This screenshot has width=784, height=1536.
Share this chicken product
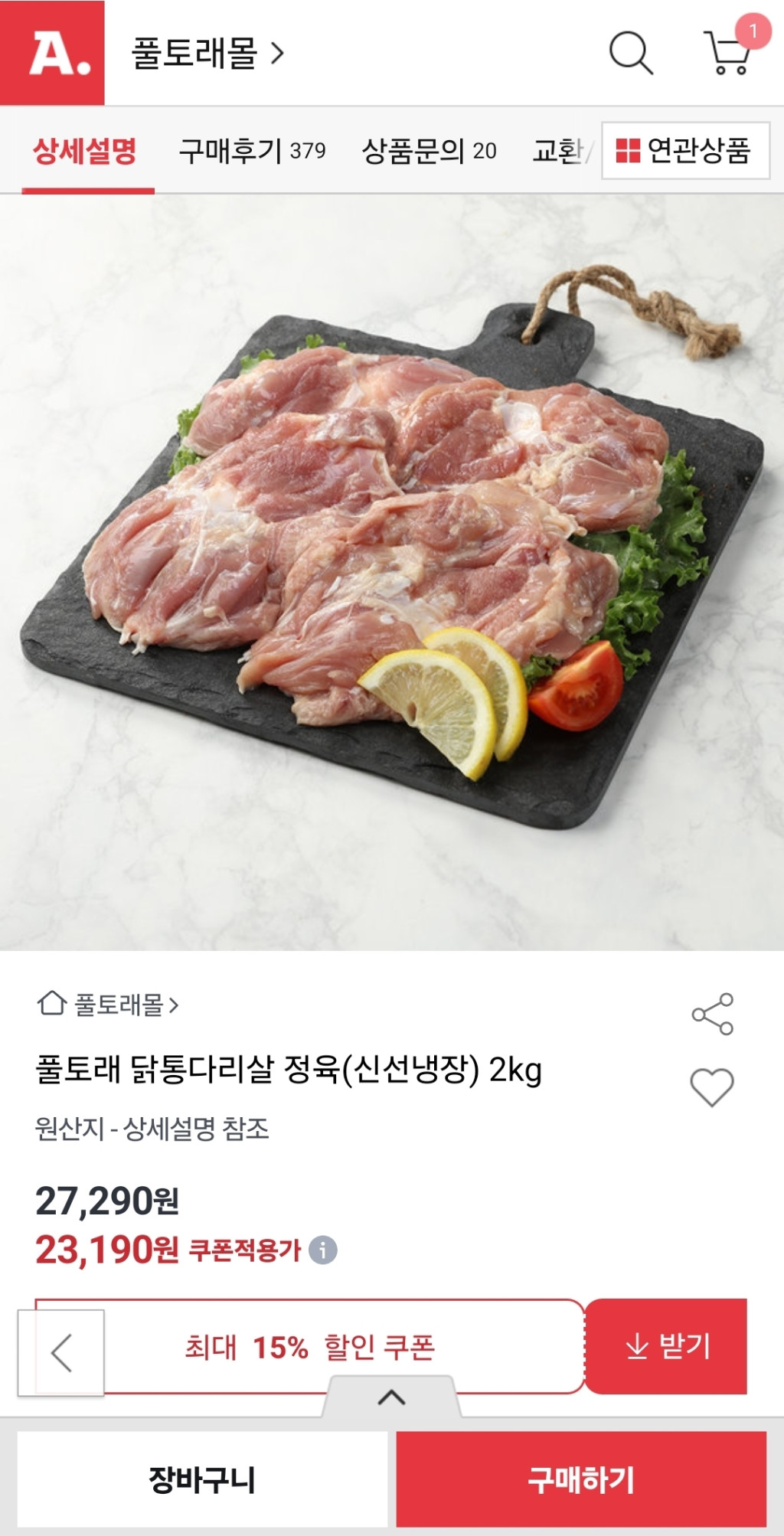click(712, 1015)
